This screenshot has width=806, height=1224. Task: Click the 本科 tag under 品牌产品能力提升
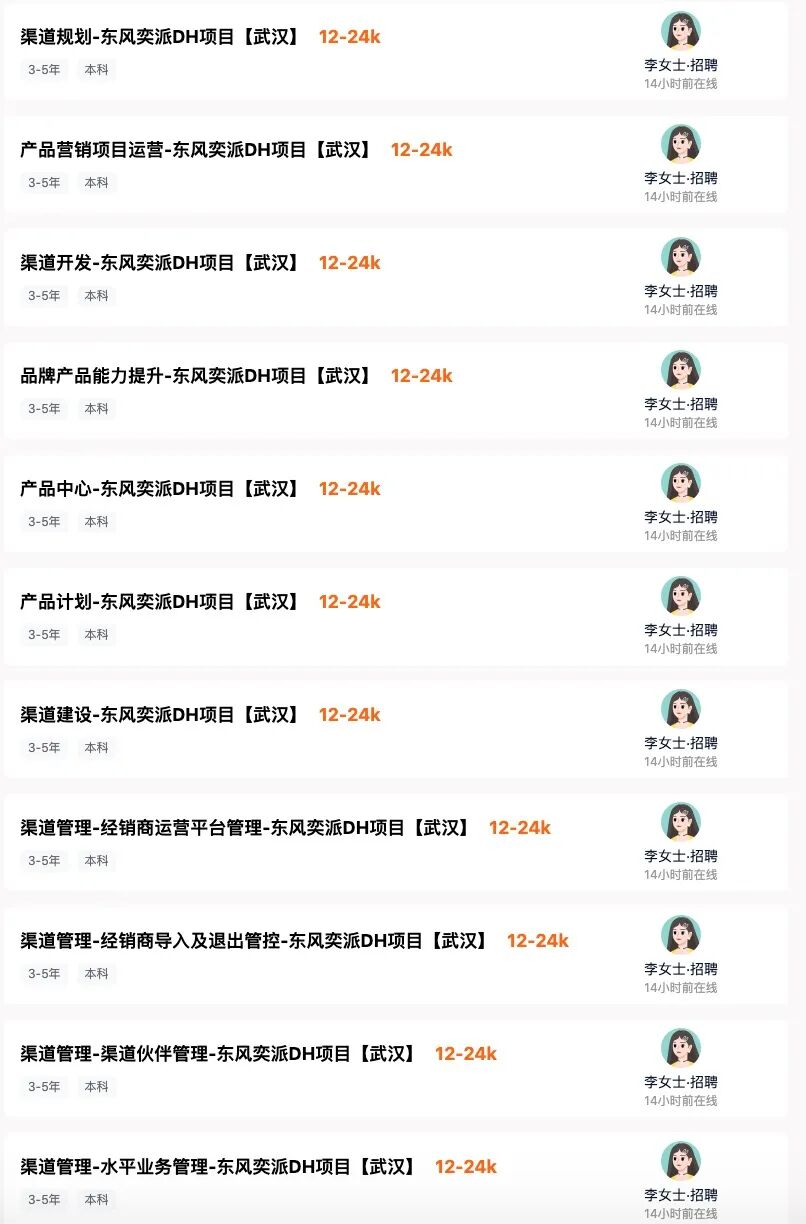(x=97, y=409)
